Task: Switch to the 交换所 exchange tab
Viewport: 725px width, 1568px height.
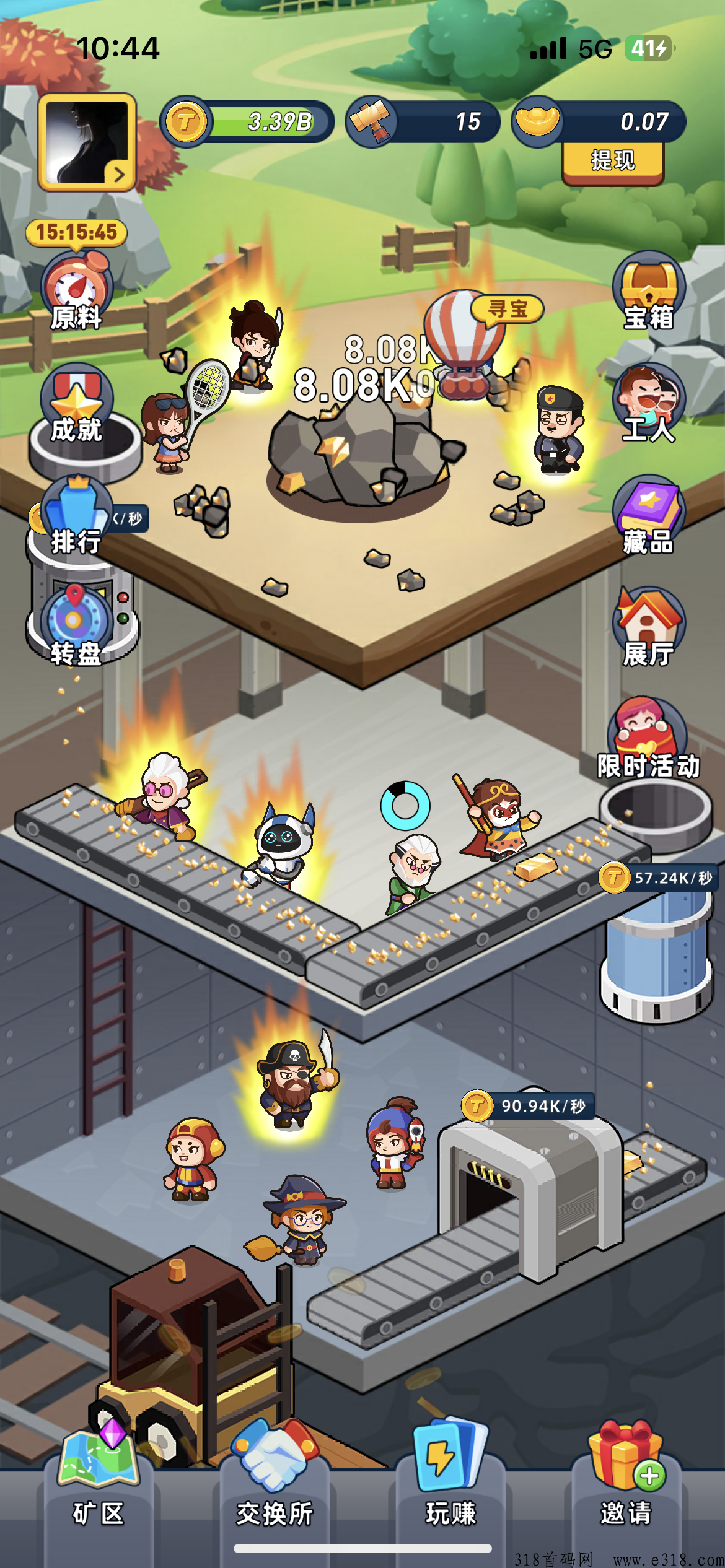Action: (275, 1486)
